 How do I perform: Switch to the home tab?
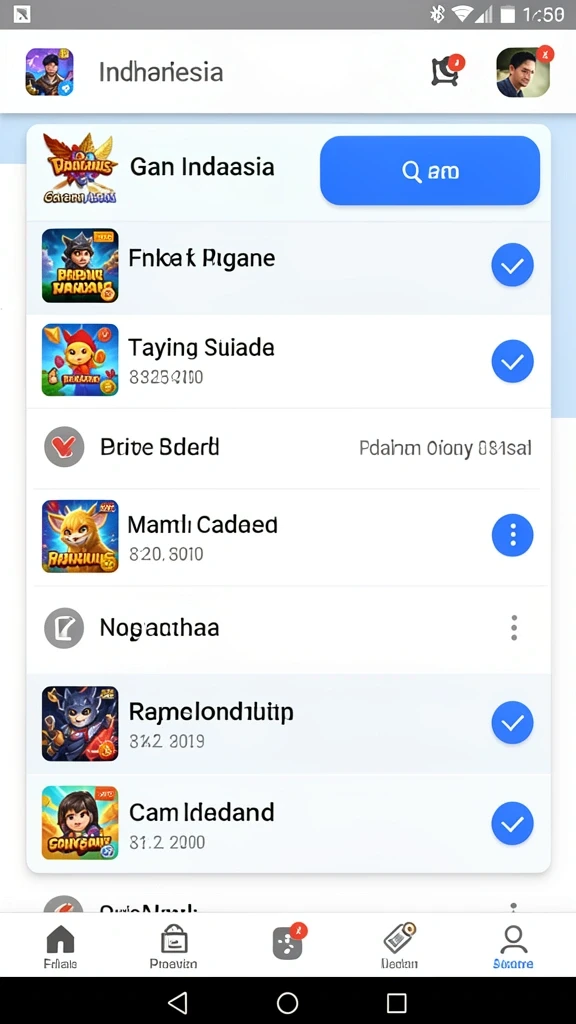[x=60, y=946]
